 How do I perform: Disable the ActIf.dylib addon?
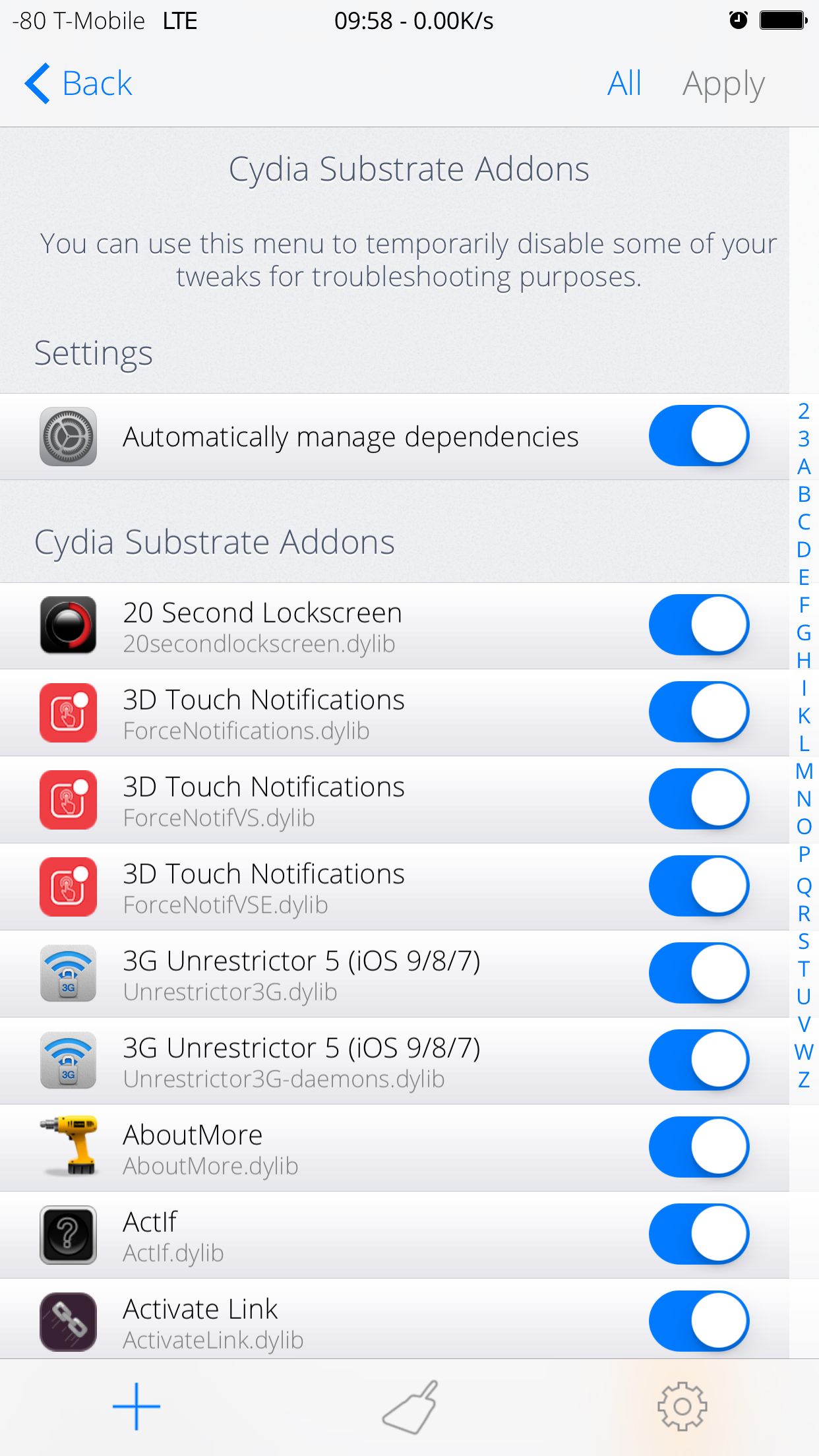pos(698,1234)
